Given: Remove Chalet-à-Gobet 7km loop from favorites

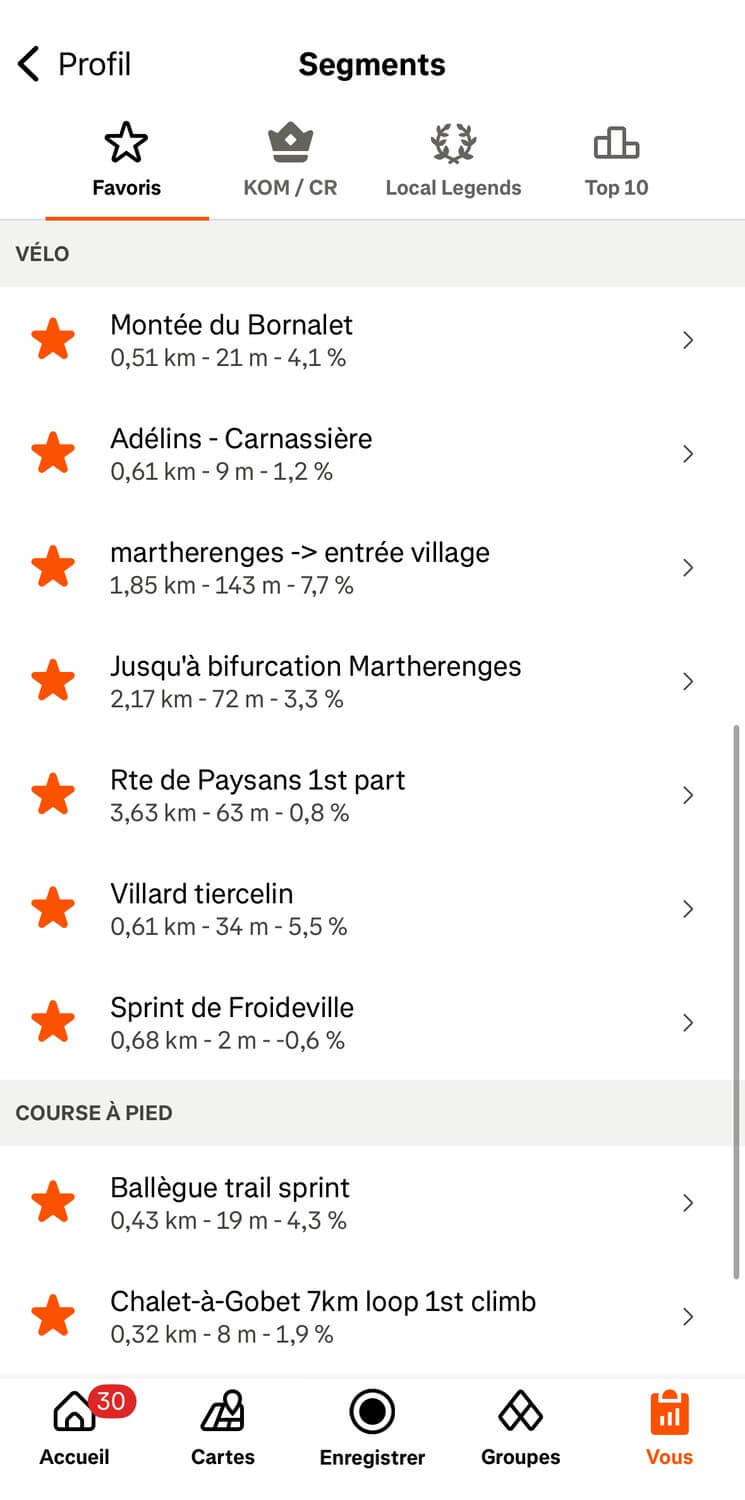Looking at the screenshot, I should coord(53,1317).
